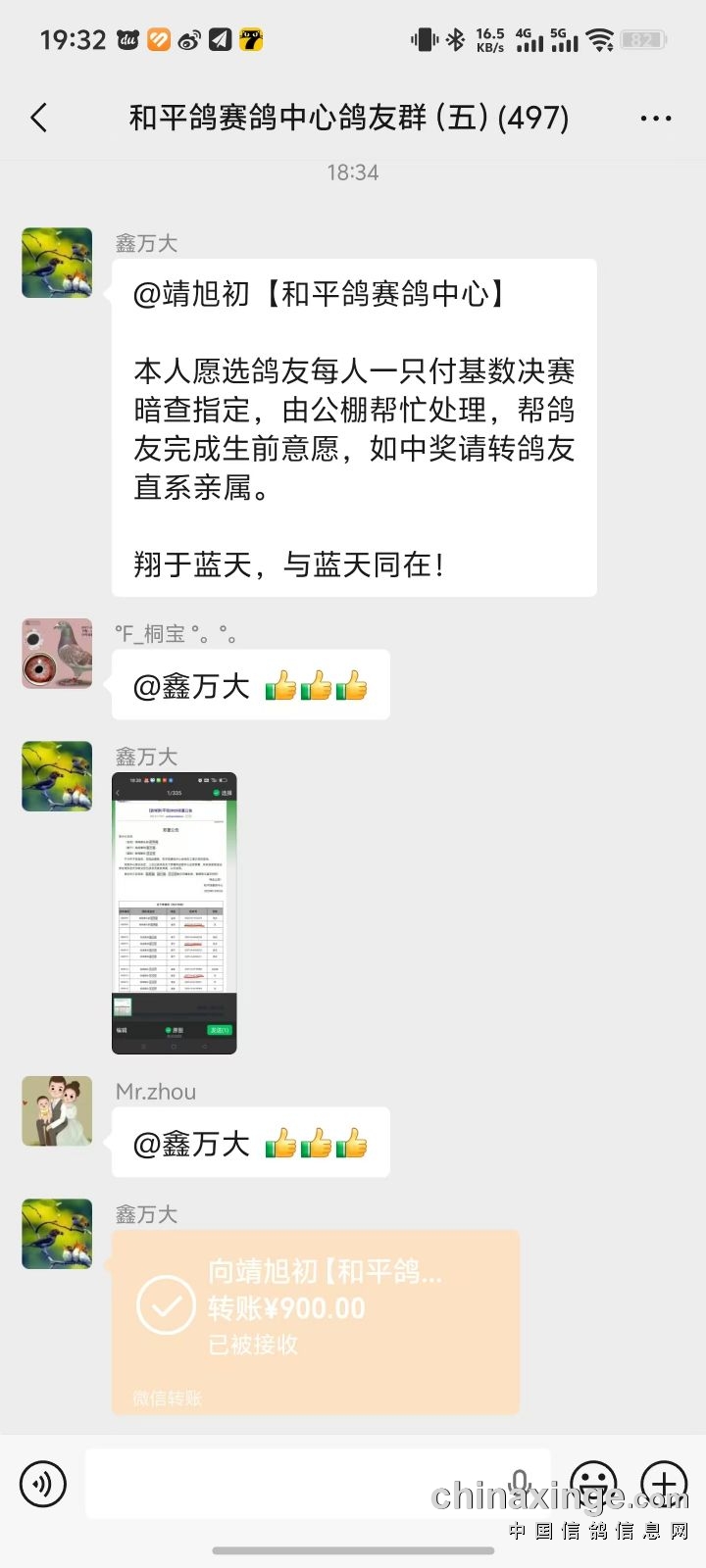Screen dimensions: 706x1568
Task: Open the plus attachments menu
Action: pyautogui.click(x=664, y=1484)
